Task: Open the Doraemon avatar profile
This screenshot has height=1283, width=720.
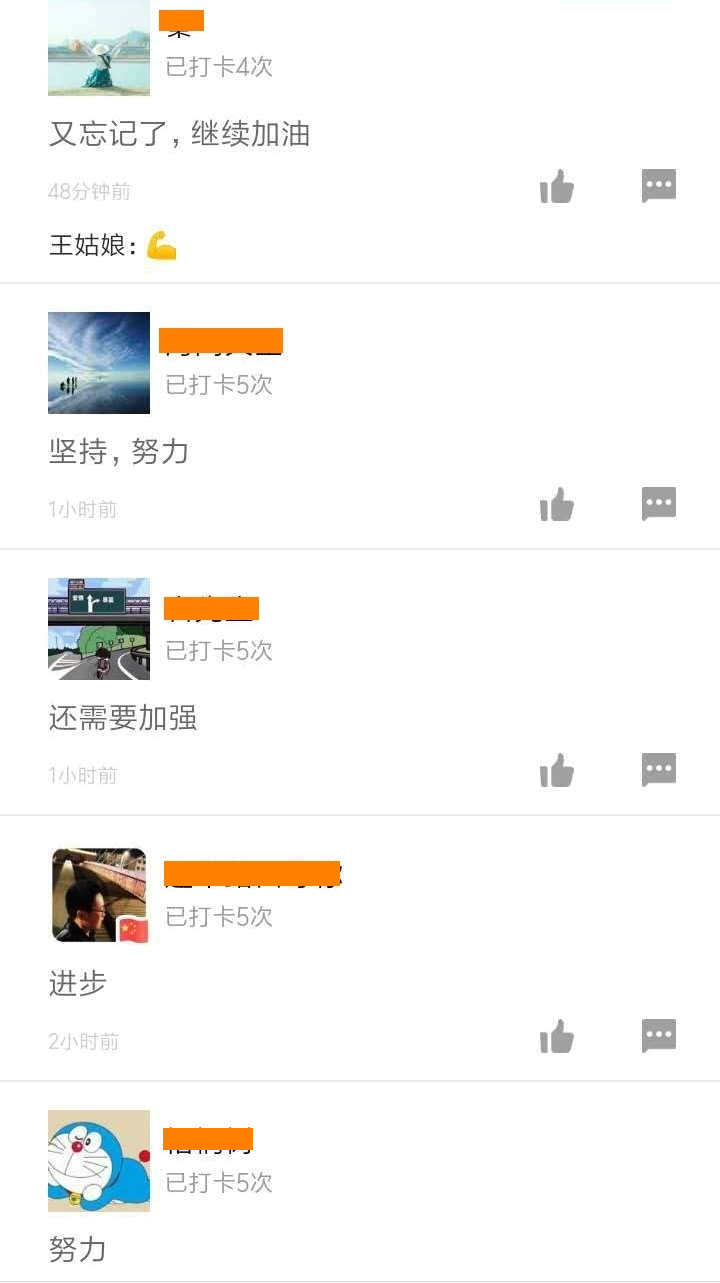Action: (x=98, y=1160)
